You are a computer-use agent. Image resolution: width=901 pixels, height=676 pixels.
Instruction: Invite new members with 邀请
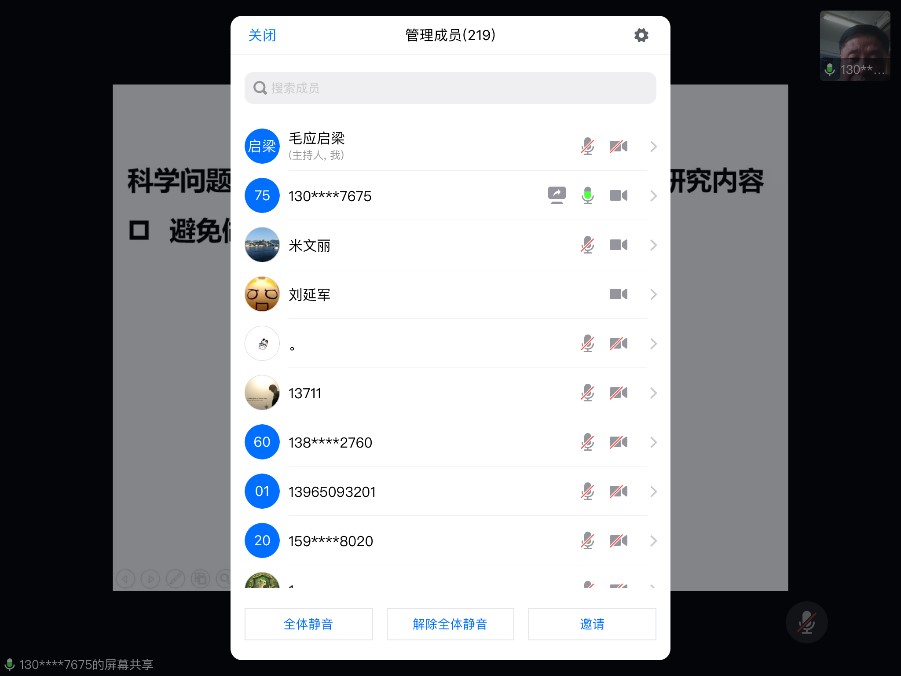(x=592, y=624)
